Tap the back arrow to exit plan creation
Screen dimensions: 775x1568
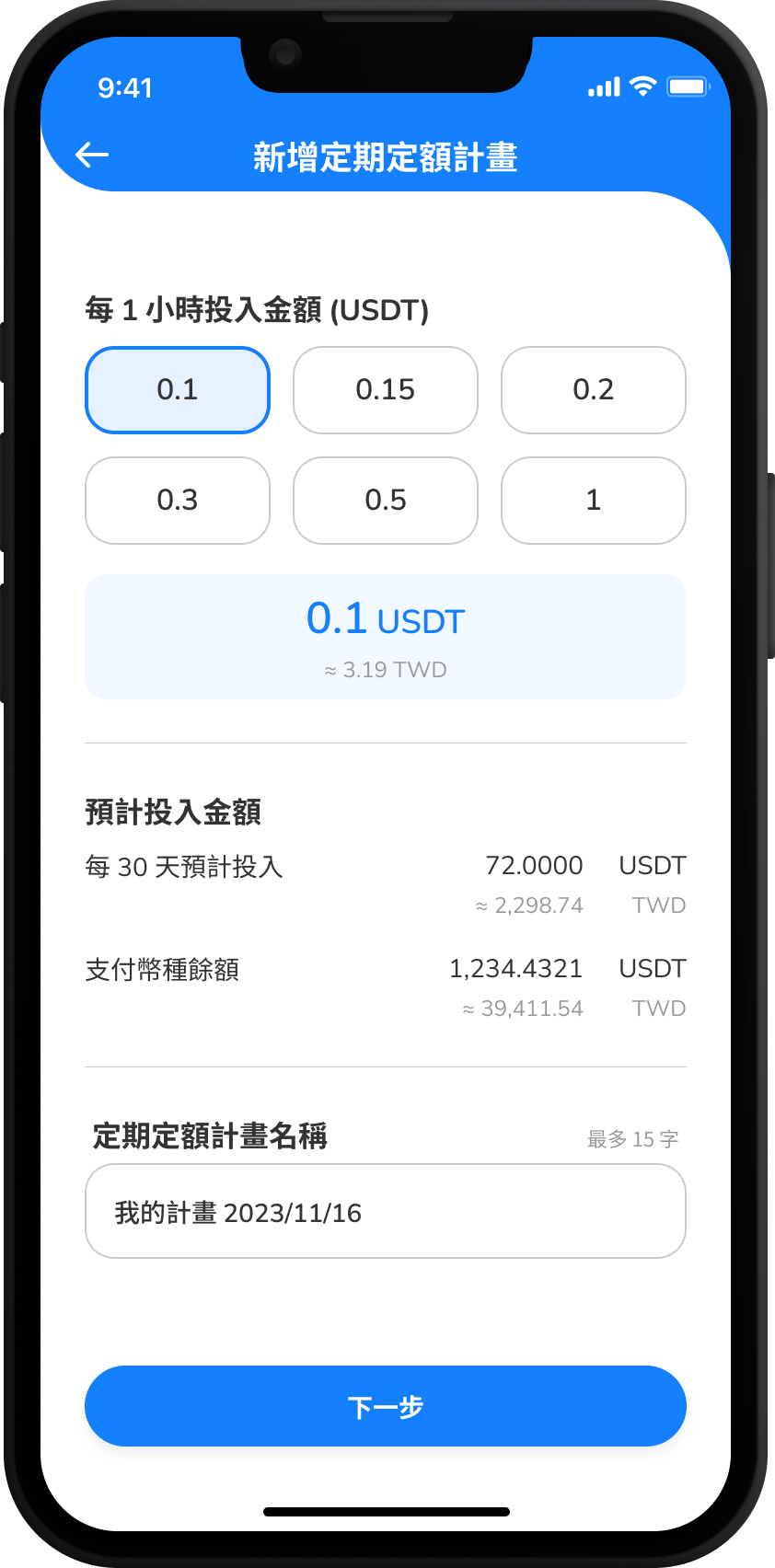(91, 155)
